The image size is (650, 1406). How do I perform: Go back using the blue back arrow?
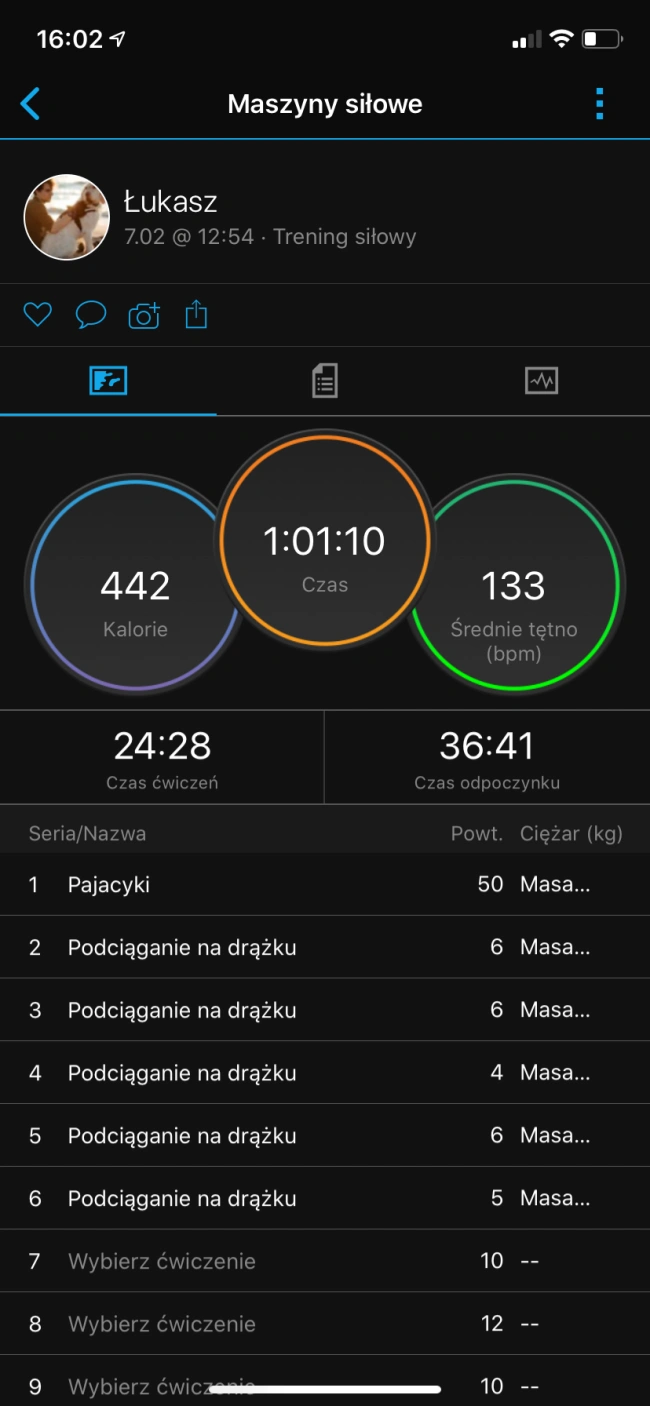click(30, 103)
